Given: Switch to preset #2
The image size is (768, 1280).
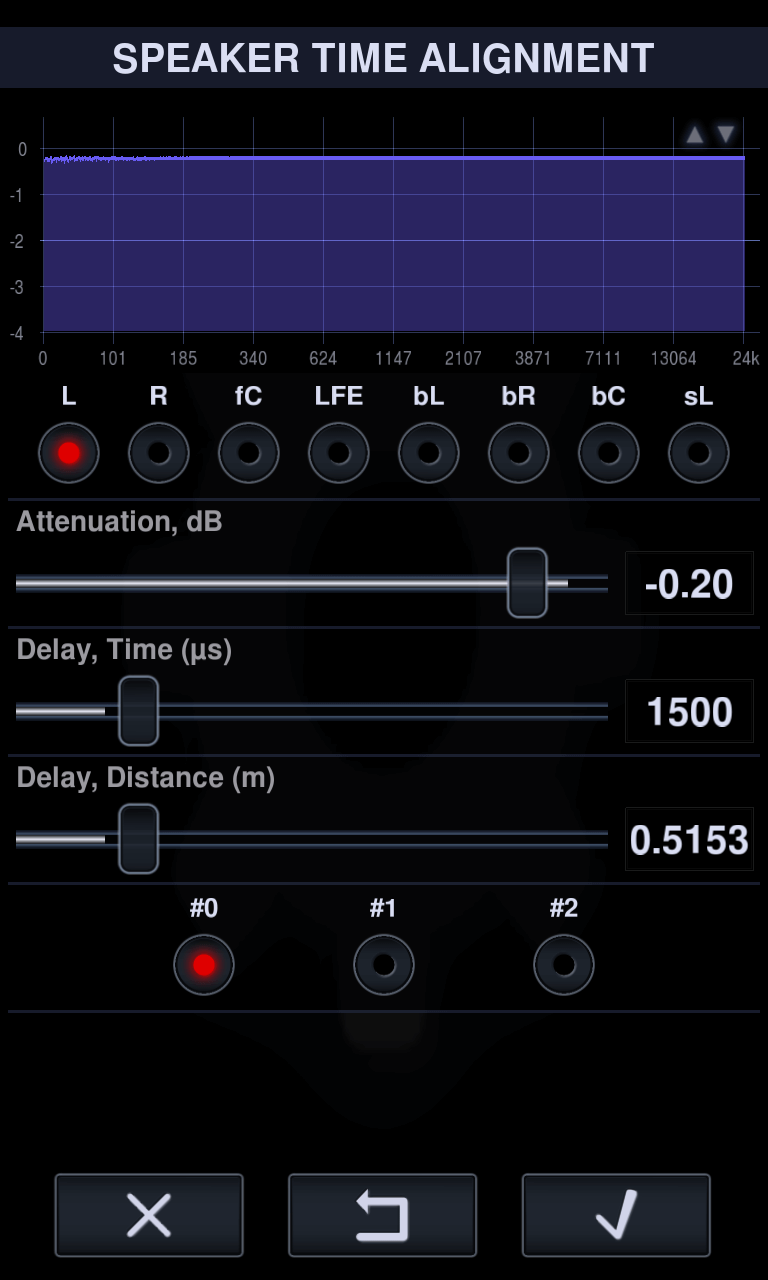Looking at the screenshot, I should point(563,965).
